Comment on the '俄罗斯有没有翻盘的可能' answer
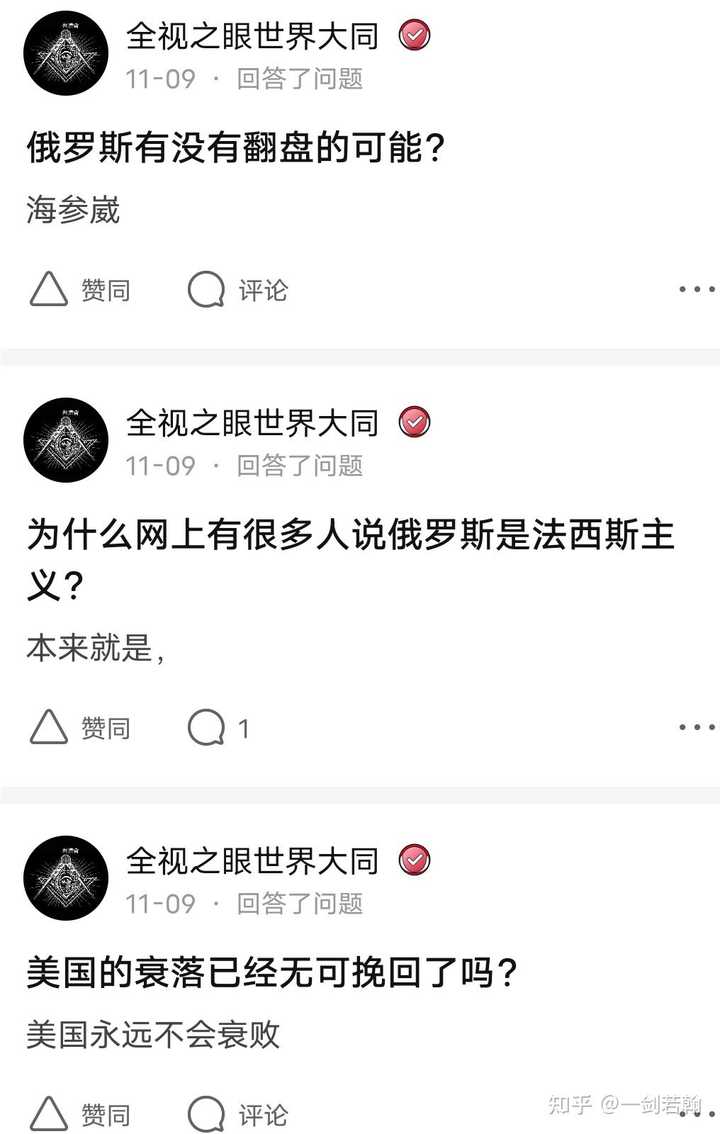Screen dimensions: 720x1134 238,291
